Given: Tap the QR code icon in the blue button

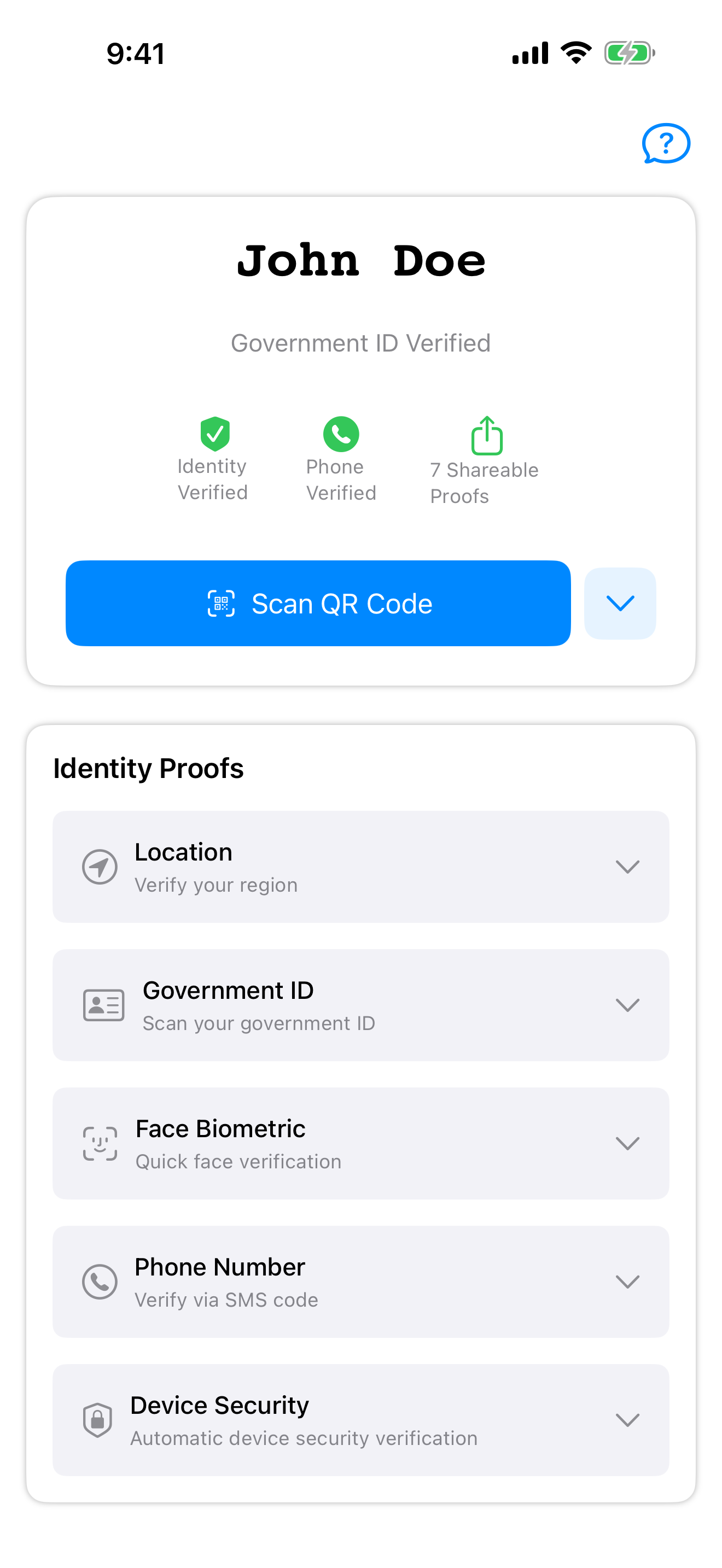Looking at the screenshot, I should (222, 603).
